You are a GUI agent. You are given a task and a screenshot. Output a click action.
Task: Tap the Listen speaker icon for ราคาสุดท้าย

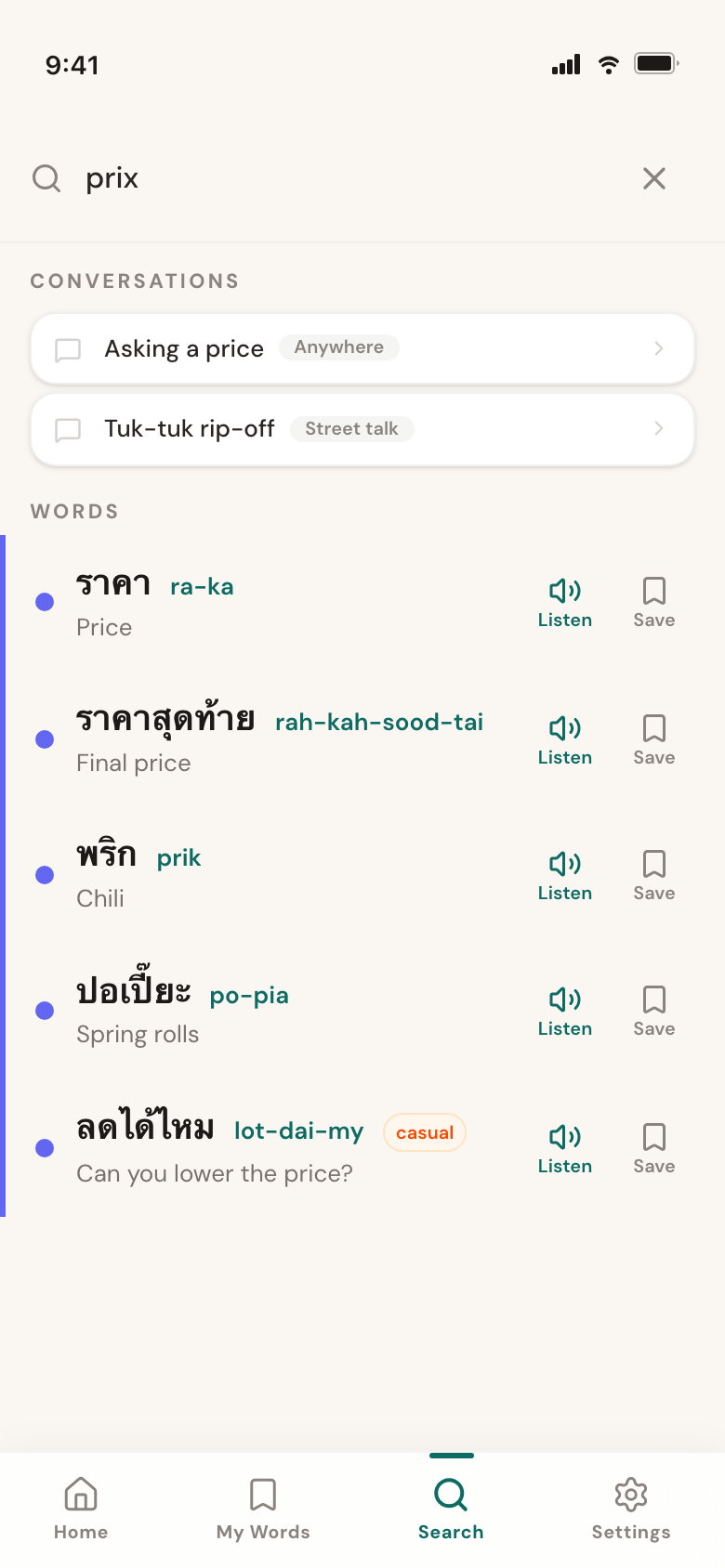pos(564,725)
